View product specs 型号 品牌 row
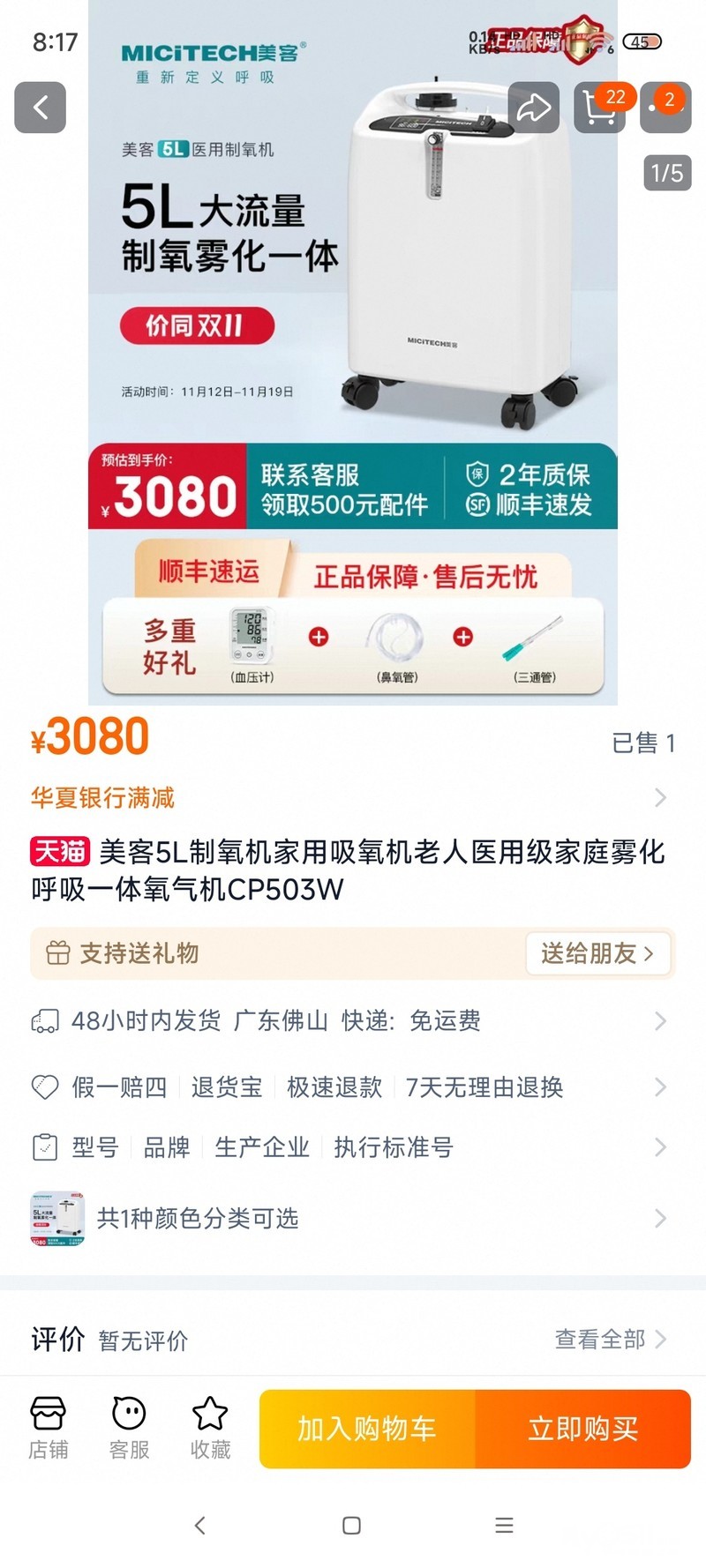Screen dimensions: 706x1568 pos(349,1147)
